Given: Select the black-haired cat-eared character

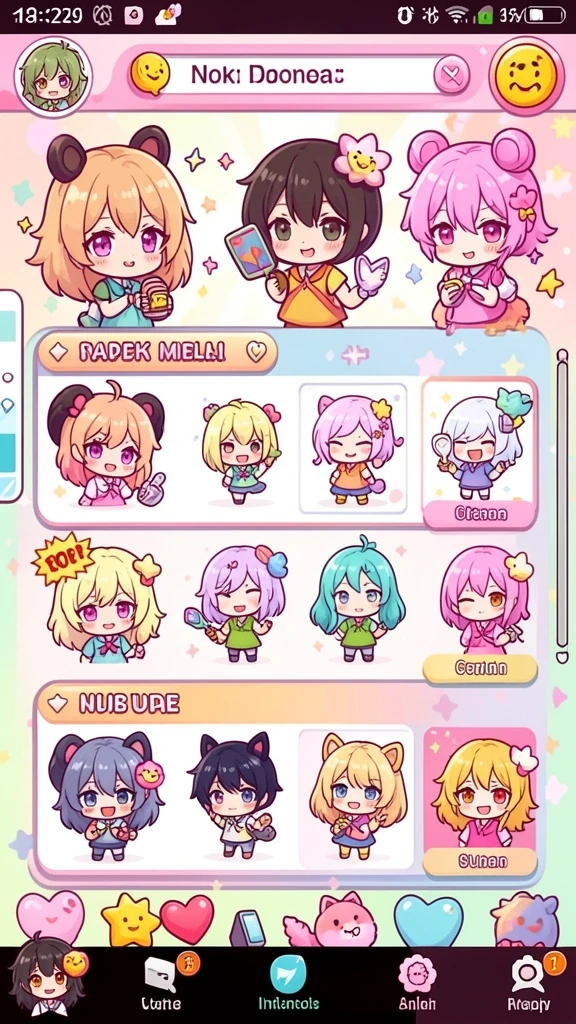Looking at the screenshot, I should 236,794.
